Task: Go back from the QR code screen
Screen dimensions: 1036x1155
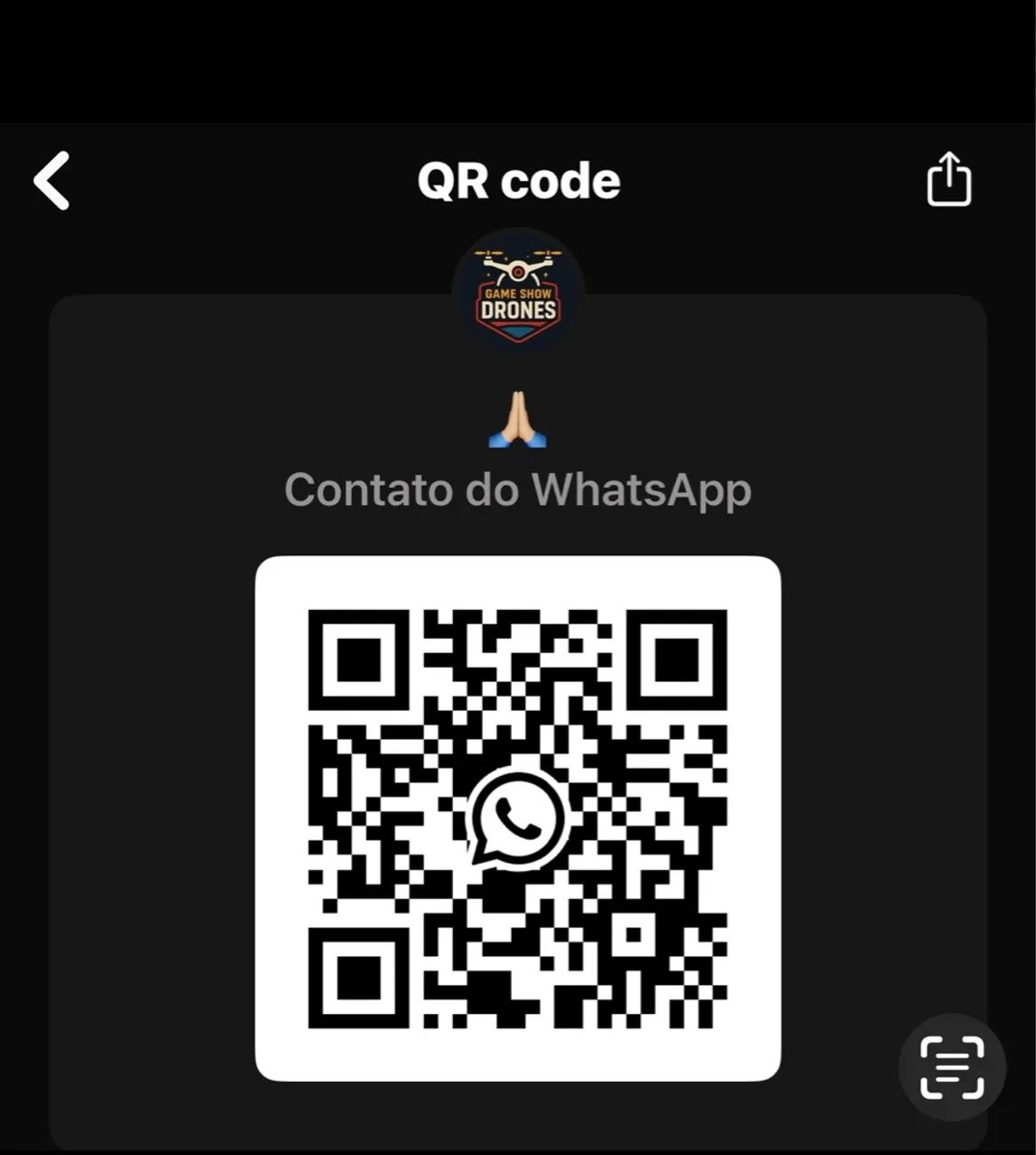Action: coord(52,180)
